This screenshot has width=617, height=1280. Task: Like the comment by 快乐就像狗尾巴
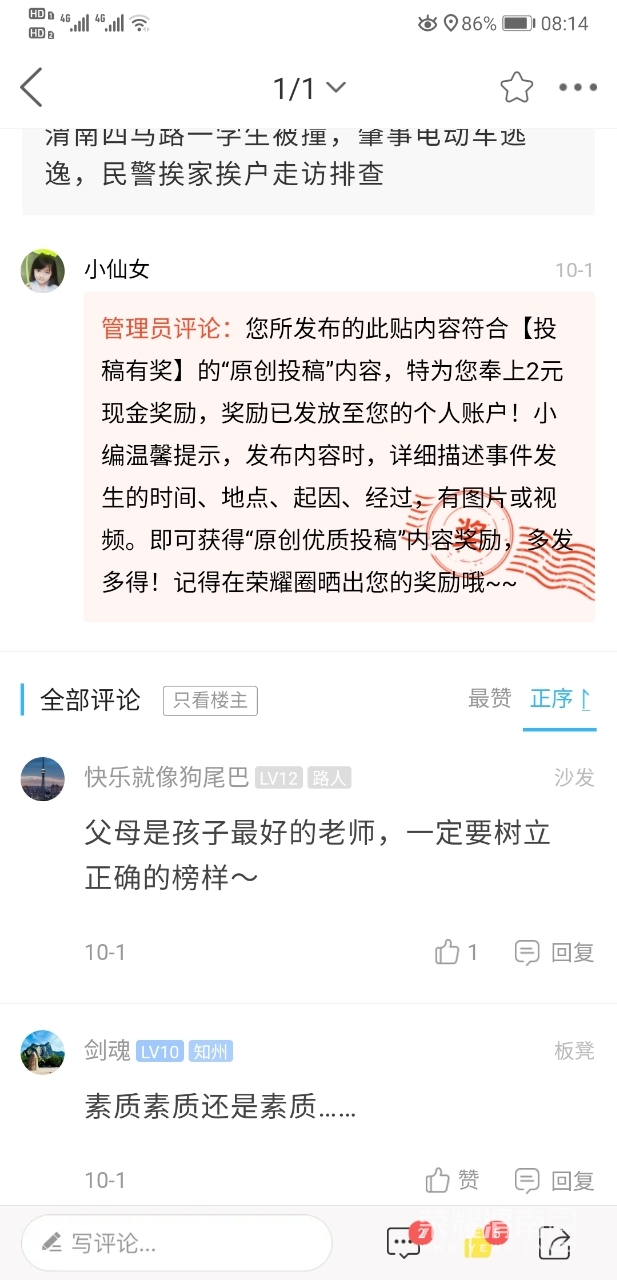pos(456,952)
